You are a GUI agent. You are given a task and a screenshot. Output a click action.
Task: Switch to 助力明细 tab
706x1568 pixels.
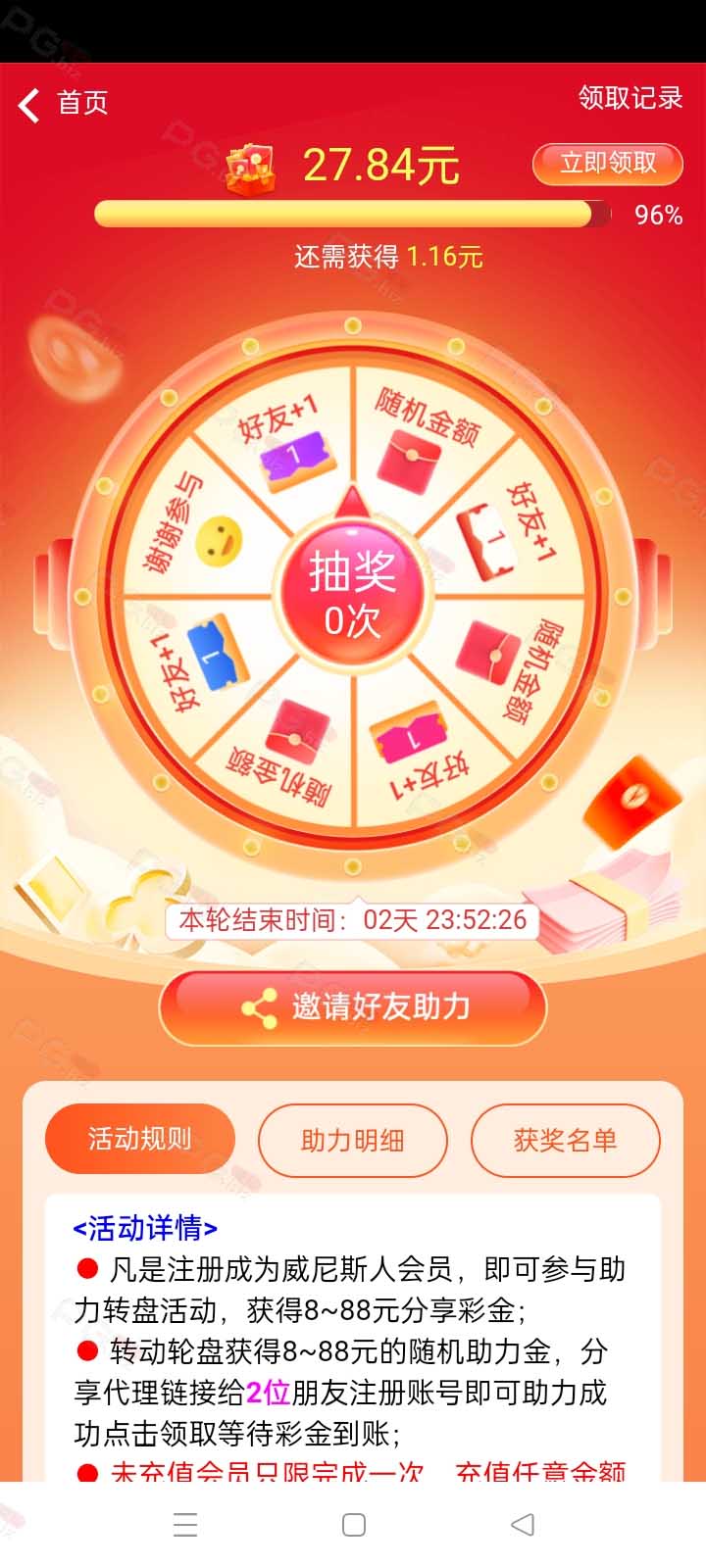click(x=353, y=1140)
